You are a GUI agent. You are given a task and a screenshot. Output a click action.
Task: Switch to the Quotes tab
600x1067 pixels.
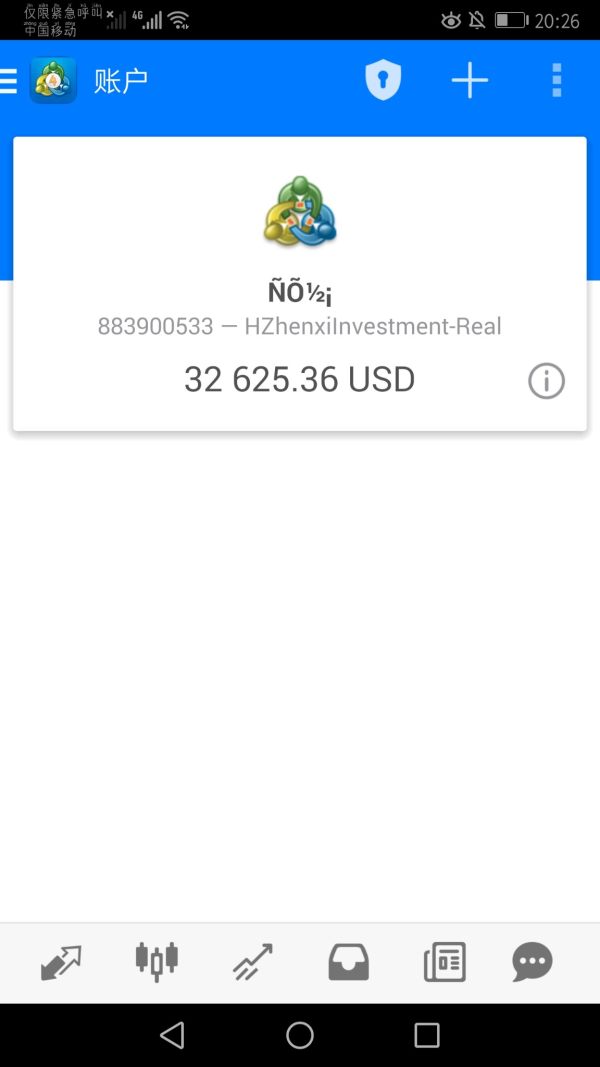point(61,962)
